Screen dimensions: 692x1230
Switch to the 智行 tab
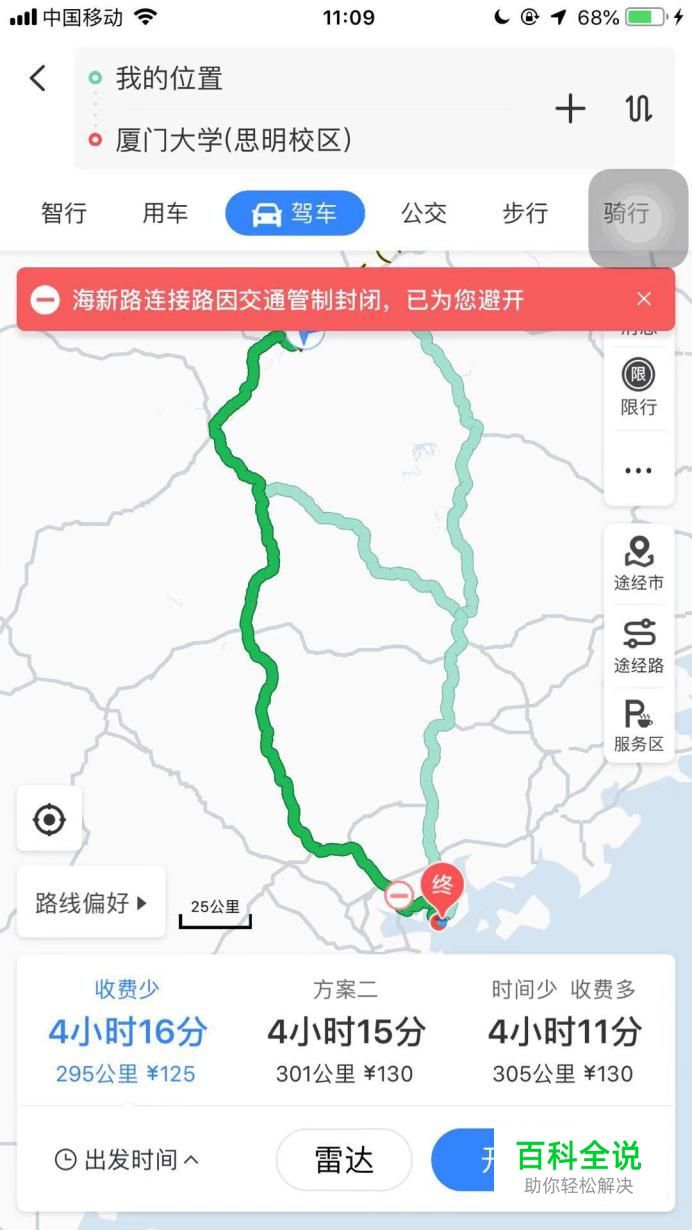(x=64, y=213)
